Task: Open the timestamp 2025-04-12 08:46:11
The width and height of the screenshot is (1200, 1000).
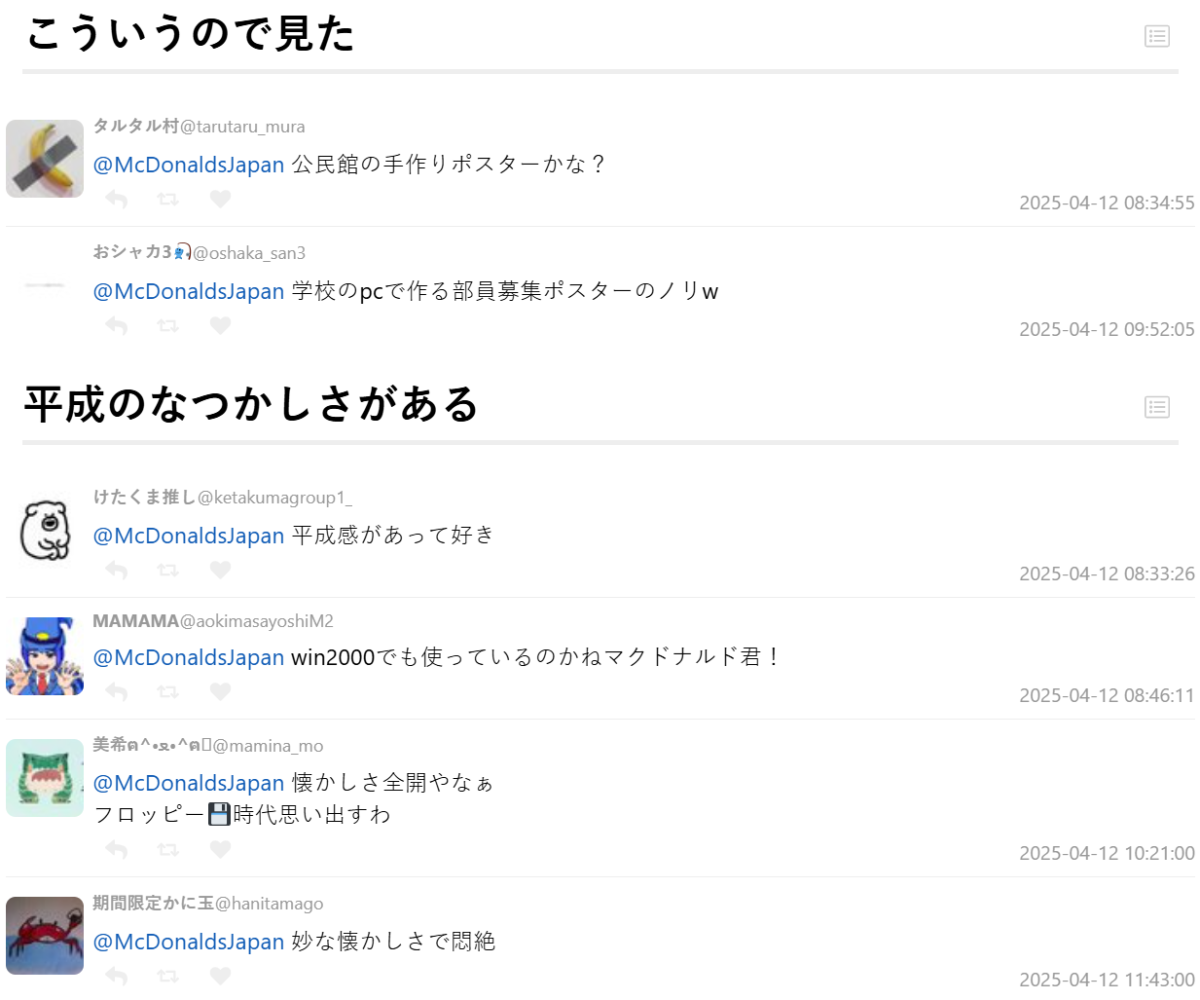Action: pos(1106,695)
